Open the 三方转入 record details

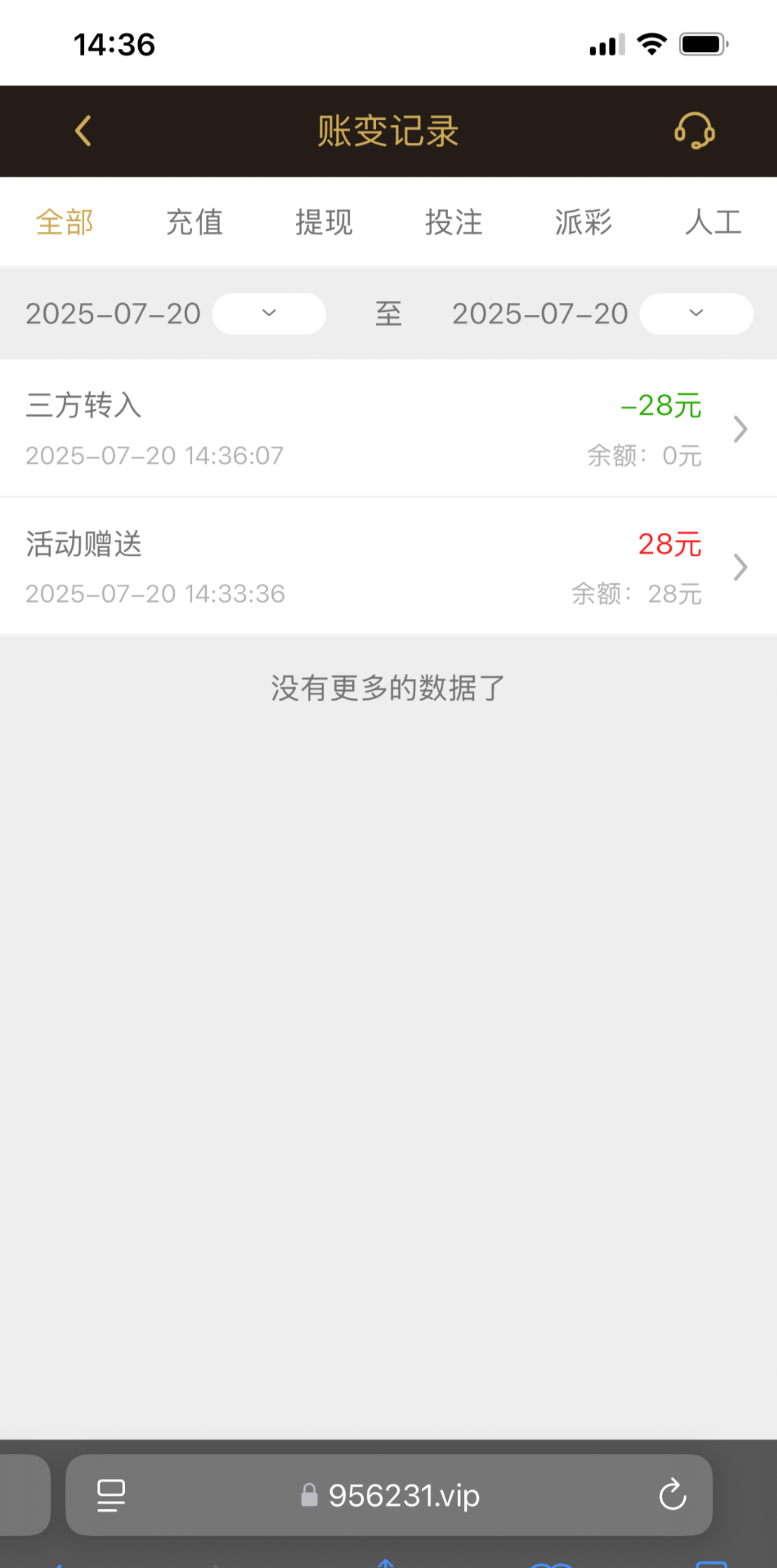tap(388, 428)
